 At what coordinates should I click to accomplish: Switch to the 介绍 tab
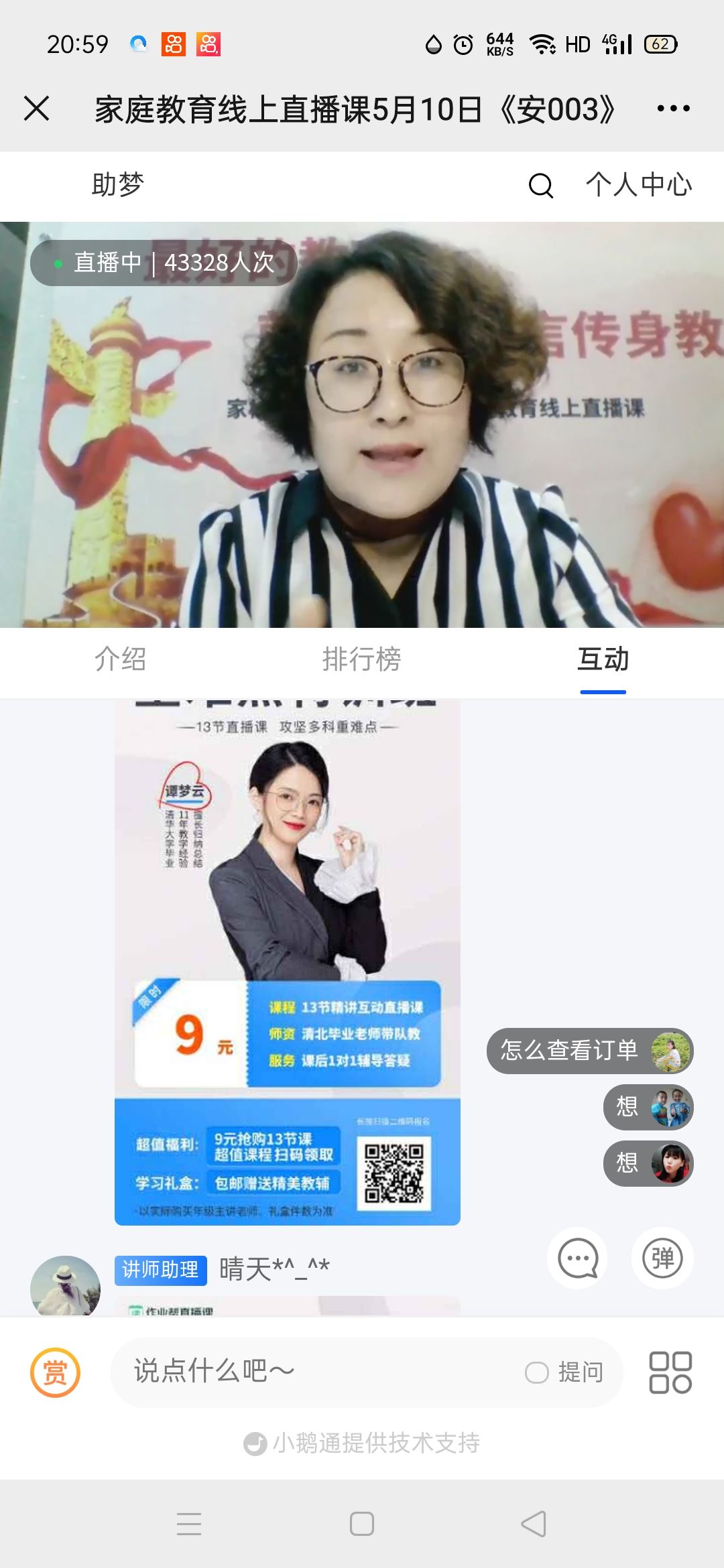(120, 659)
